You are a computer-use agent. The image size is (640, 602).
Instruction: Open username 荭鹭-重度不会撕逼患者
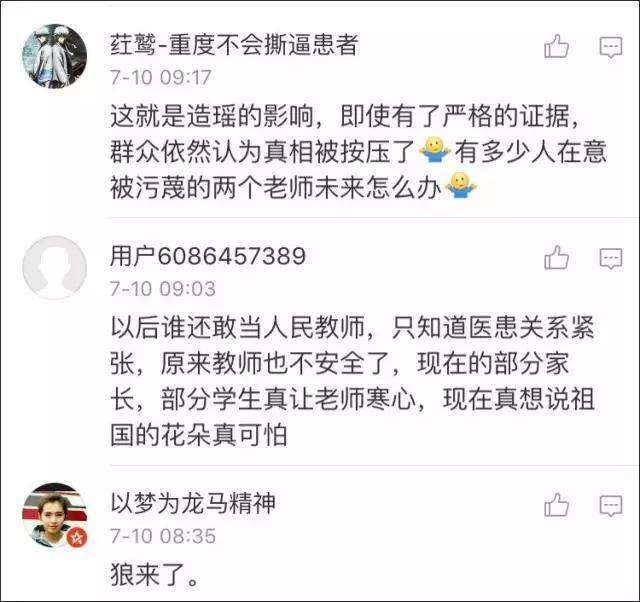point(232,45)
